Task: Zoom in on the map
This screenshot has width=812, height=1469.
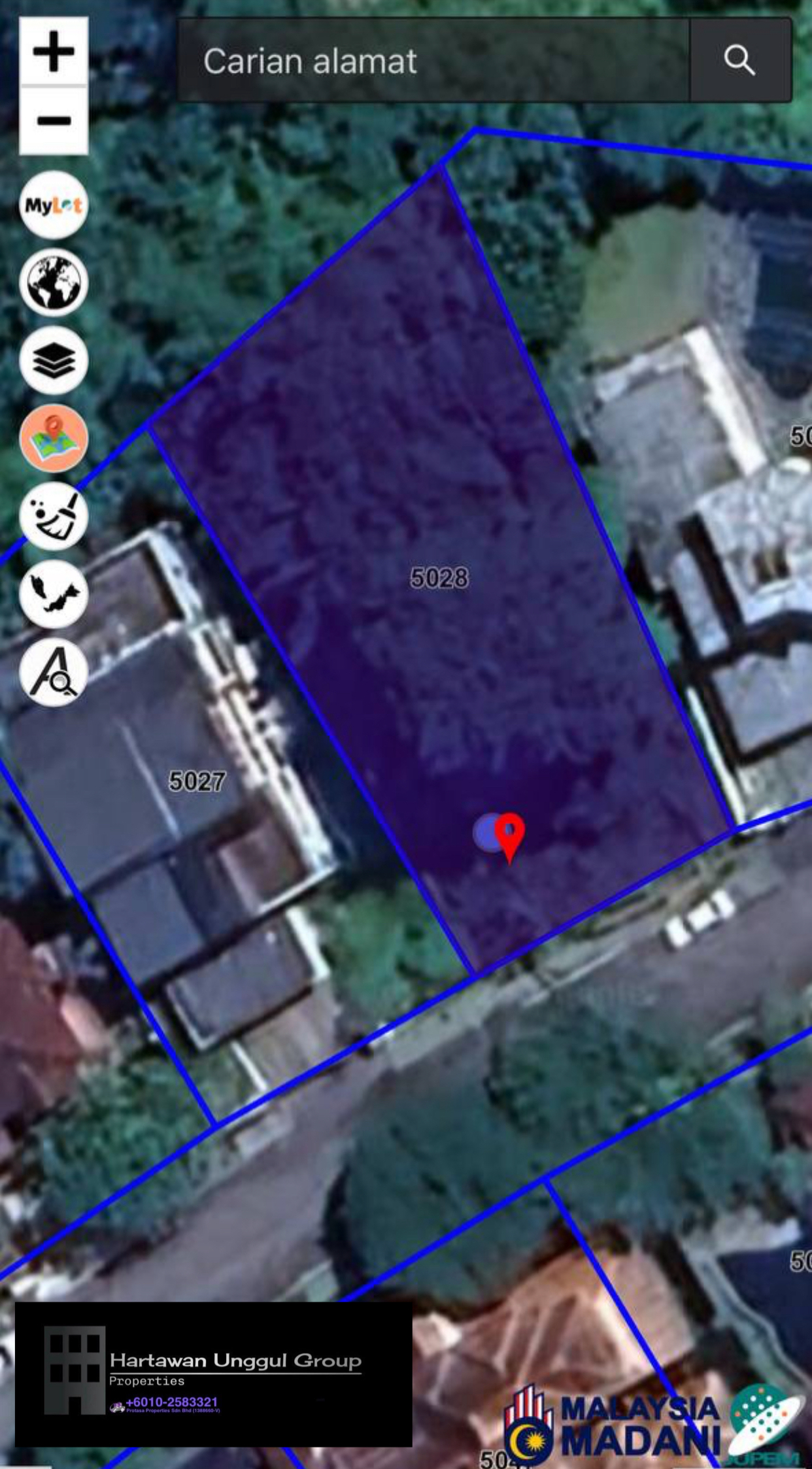Action: point(54,51)
